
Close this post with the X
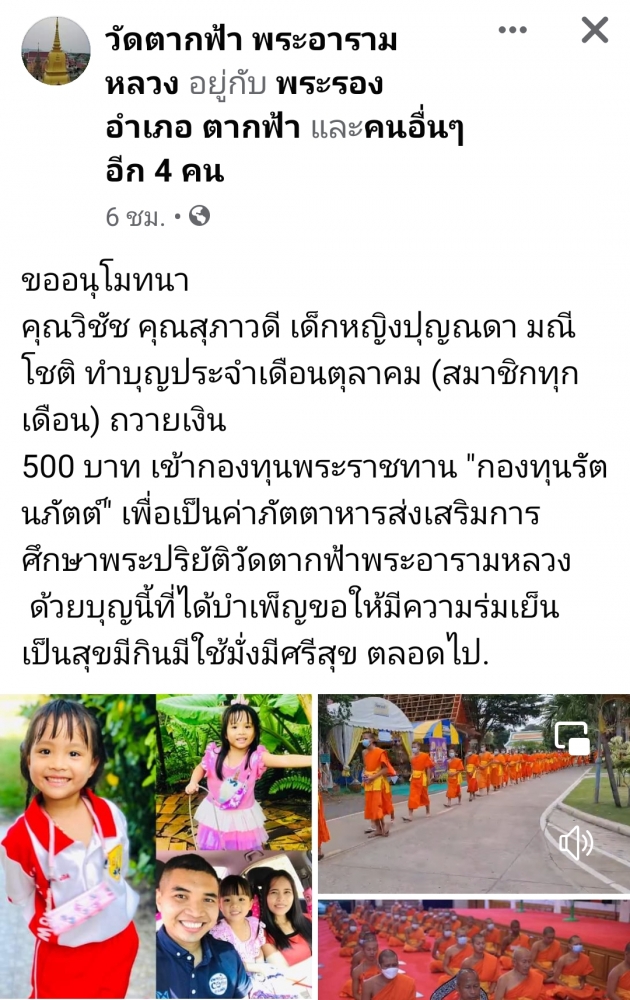tap(594, 30)
